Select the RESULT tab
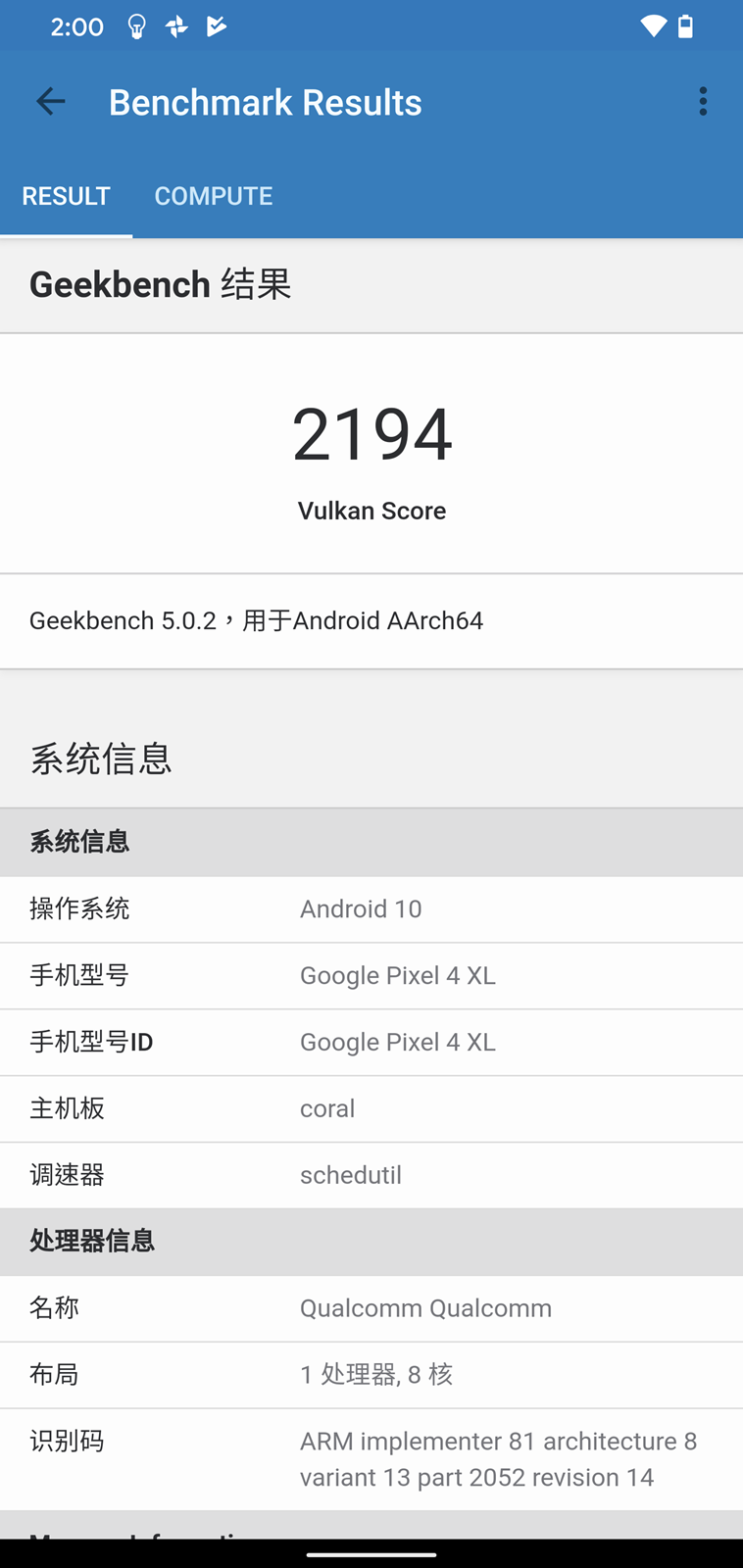Viewport: 743px width, 1568px height. tap(66, 196)
